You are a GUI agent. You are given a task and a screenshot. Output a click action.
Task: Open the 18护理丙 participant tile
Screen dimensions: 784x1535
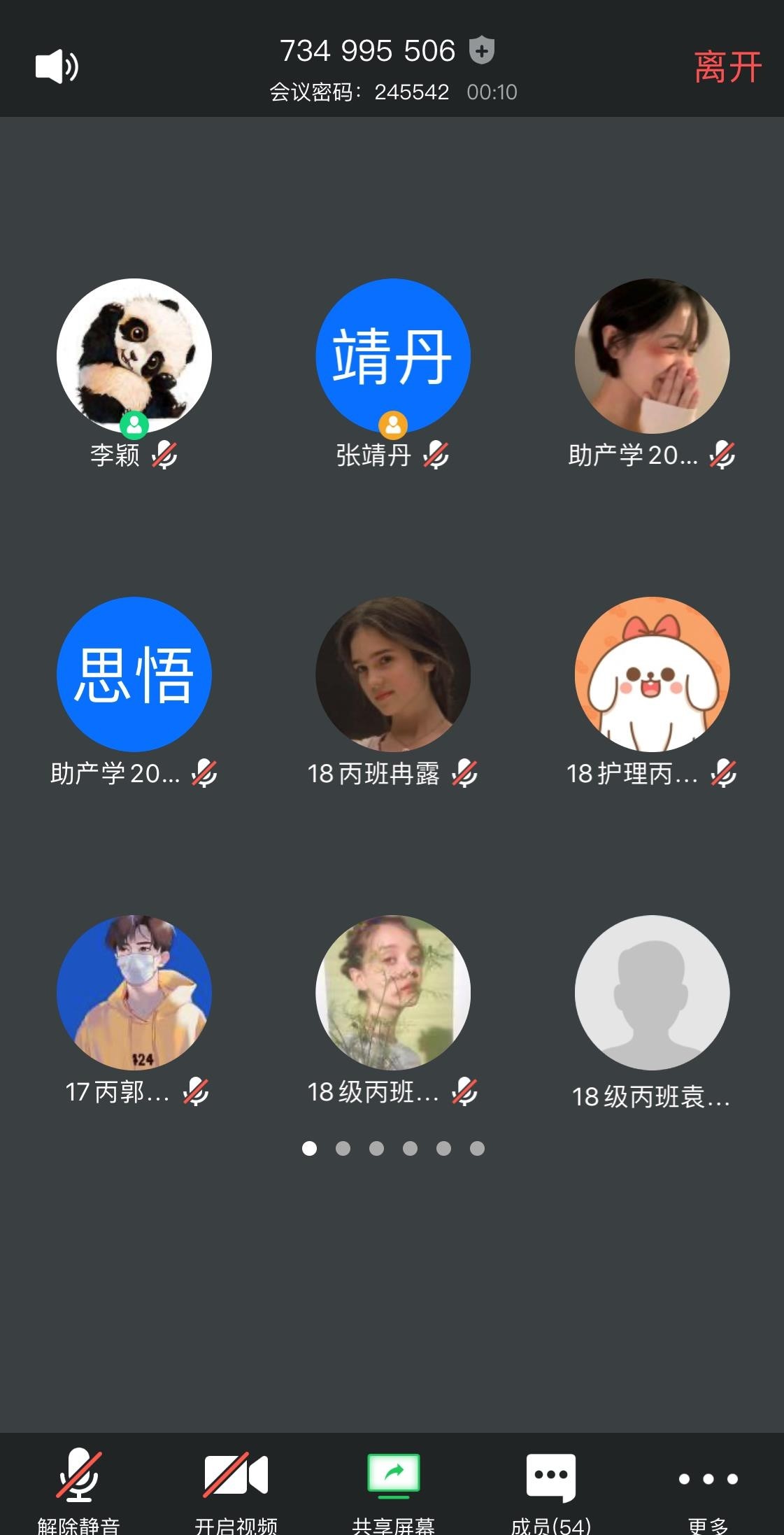(652, 674)
